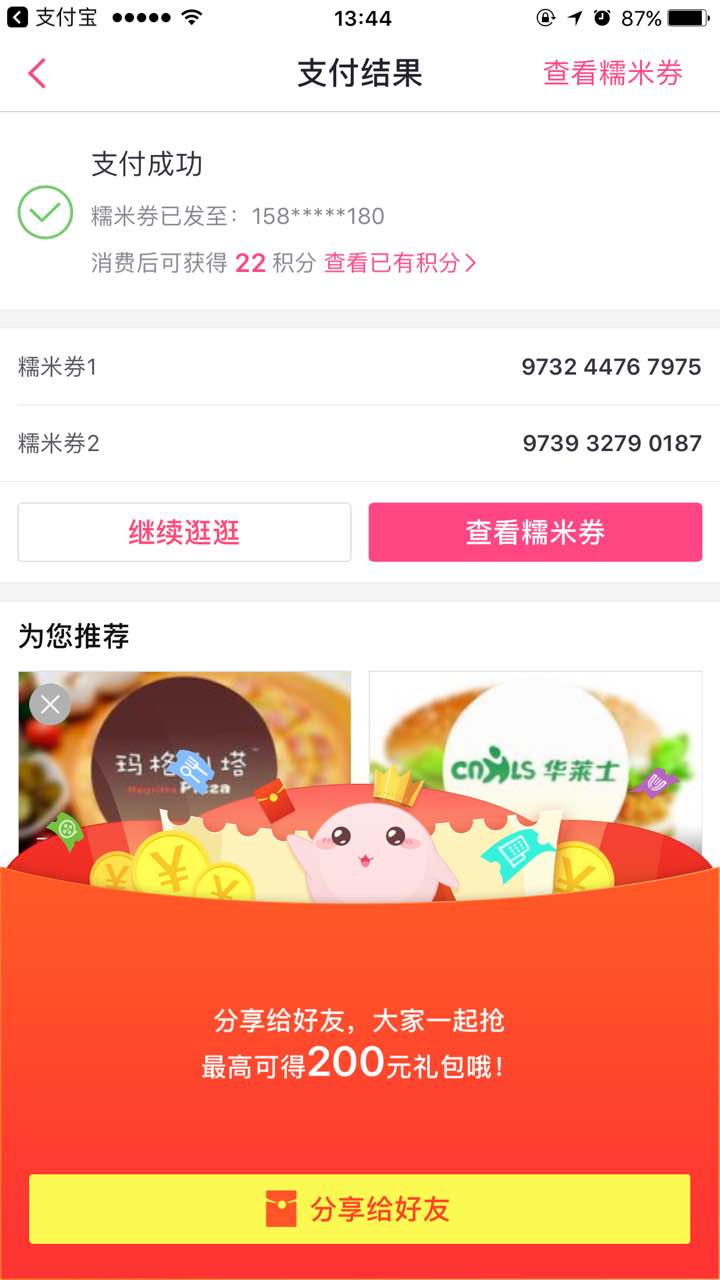This screenshot has width=720, height=1280.
Task: Open 查看糯米券 in the top bar
Action: pyautogui.click(x=612, y=73)
